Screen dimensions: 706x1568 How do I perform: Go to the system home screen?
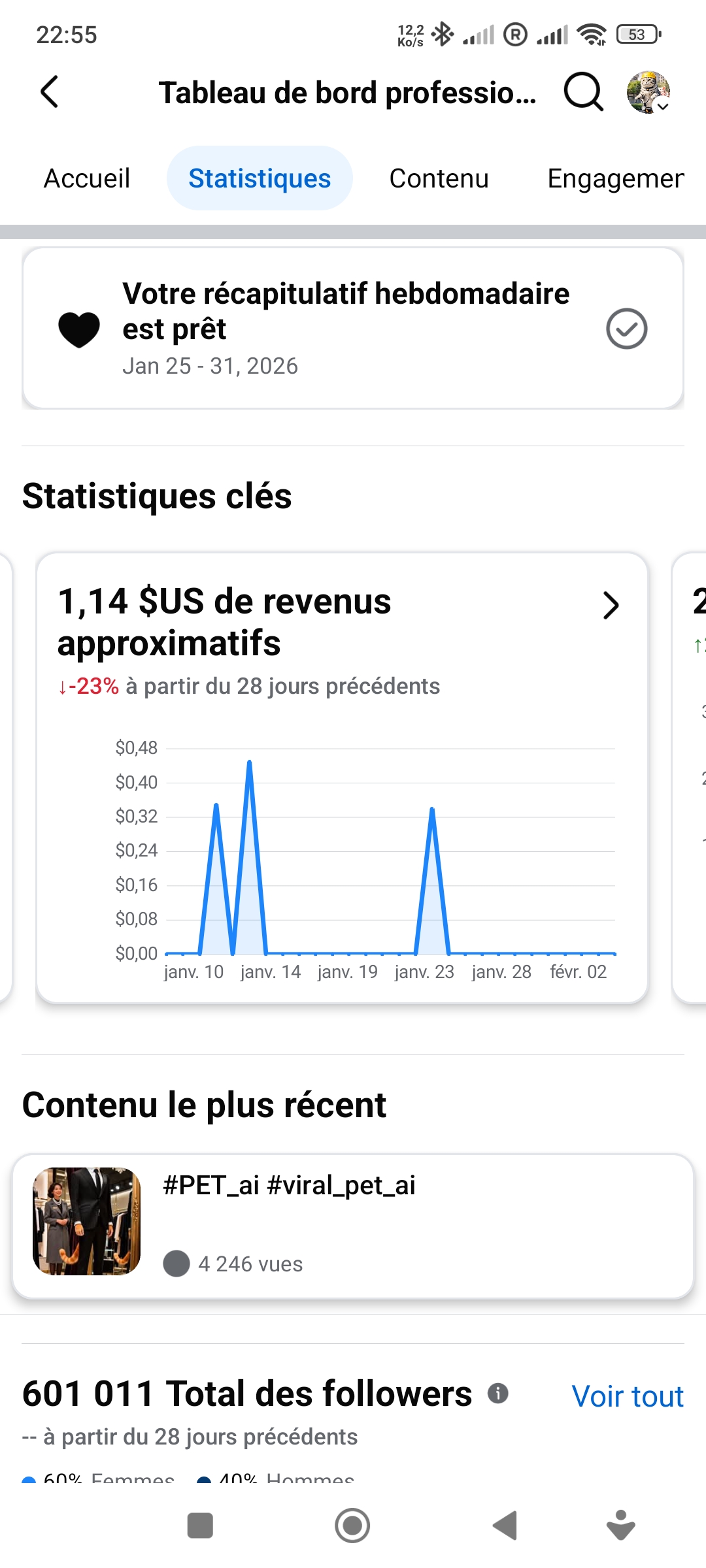pyautogui.click(x=352, y=1526)
